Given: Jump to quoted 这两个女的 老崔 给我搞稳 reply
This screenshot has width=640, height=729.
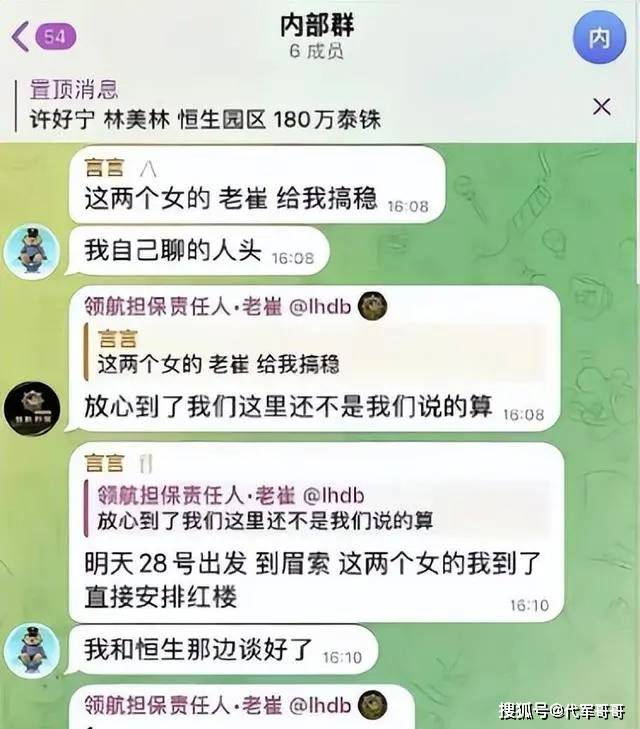Looking at the screenshot, I should [320, 353].
